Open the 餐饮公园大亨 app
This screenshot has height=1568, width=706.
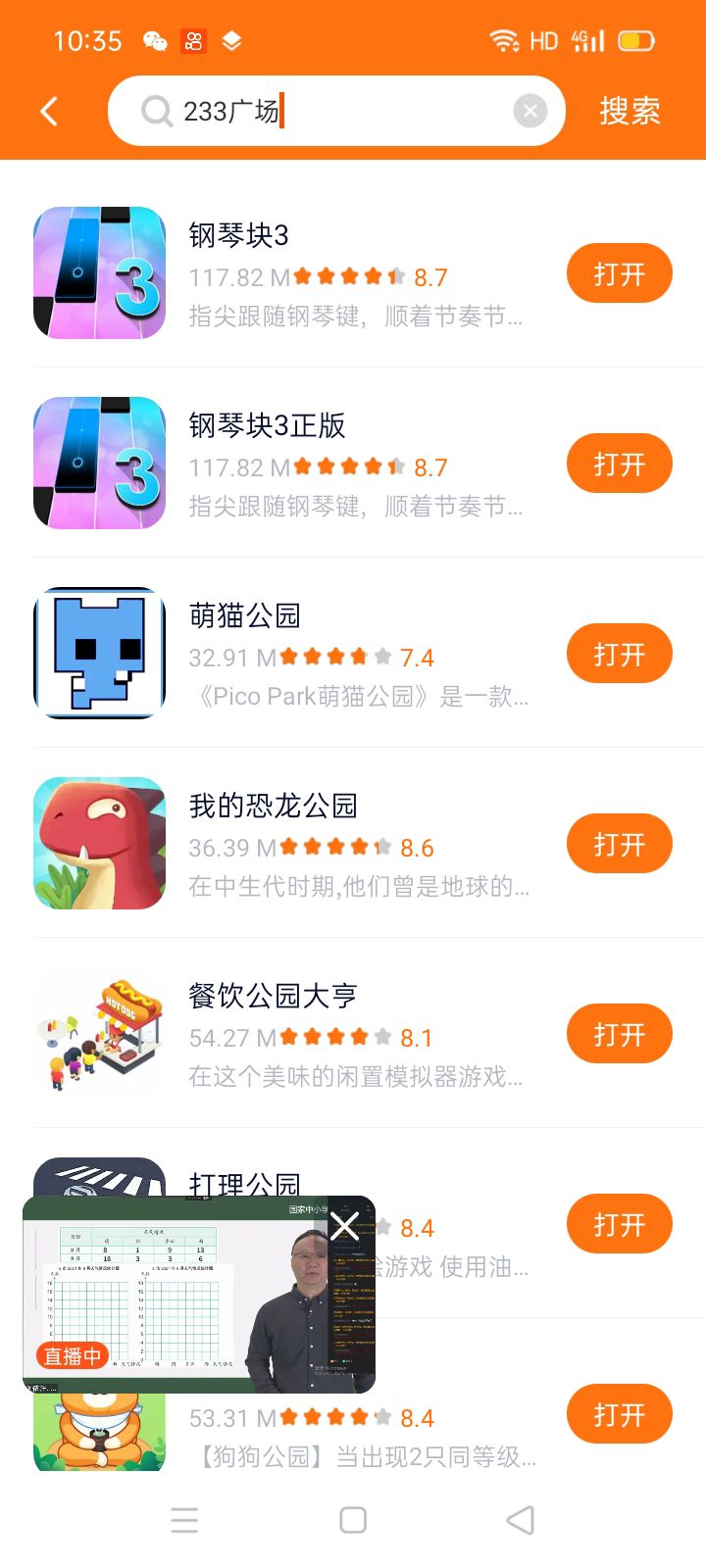tap(619, 1035)
